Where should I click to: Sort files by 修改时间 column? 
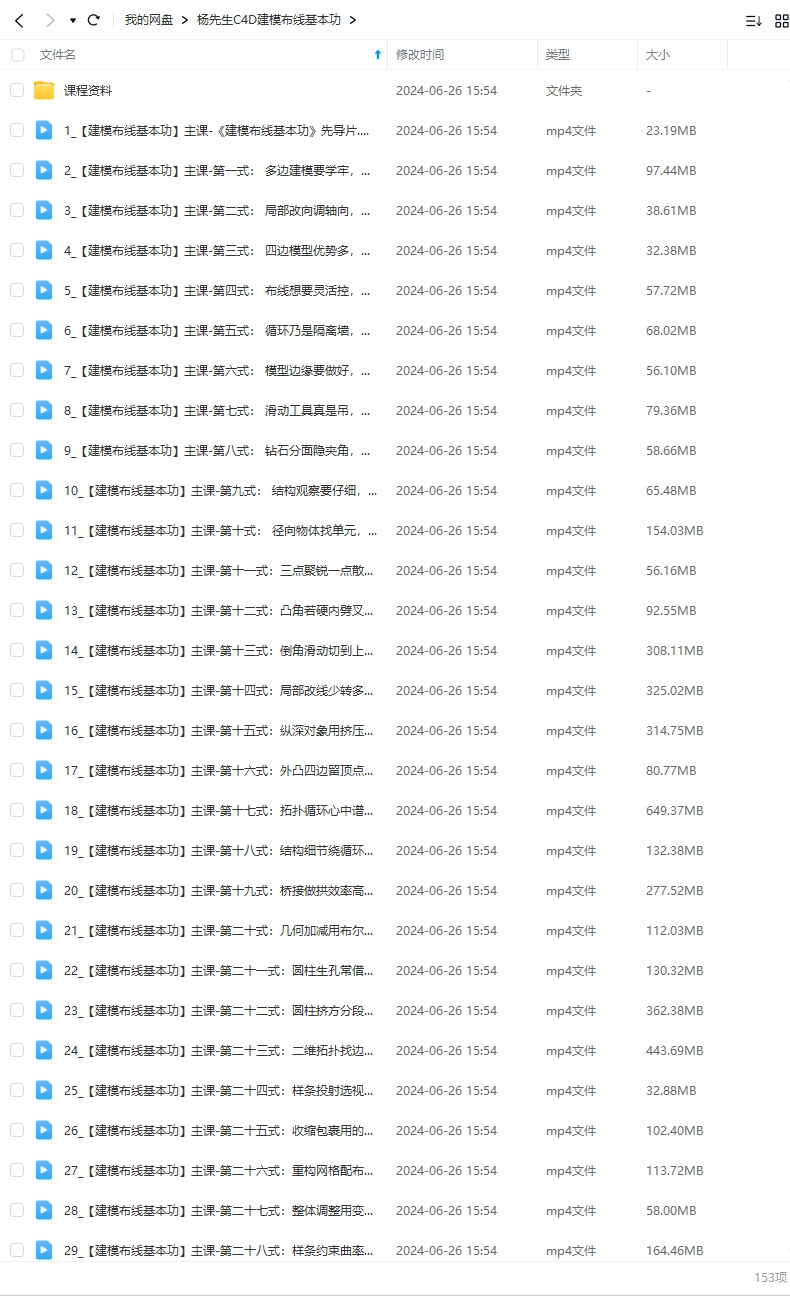[420, 55]
